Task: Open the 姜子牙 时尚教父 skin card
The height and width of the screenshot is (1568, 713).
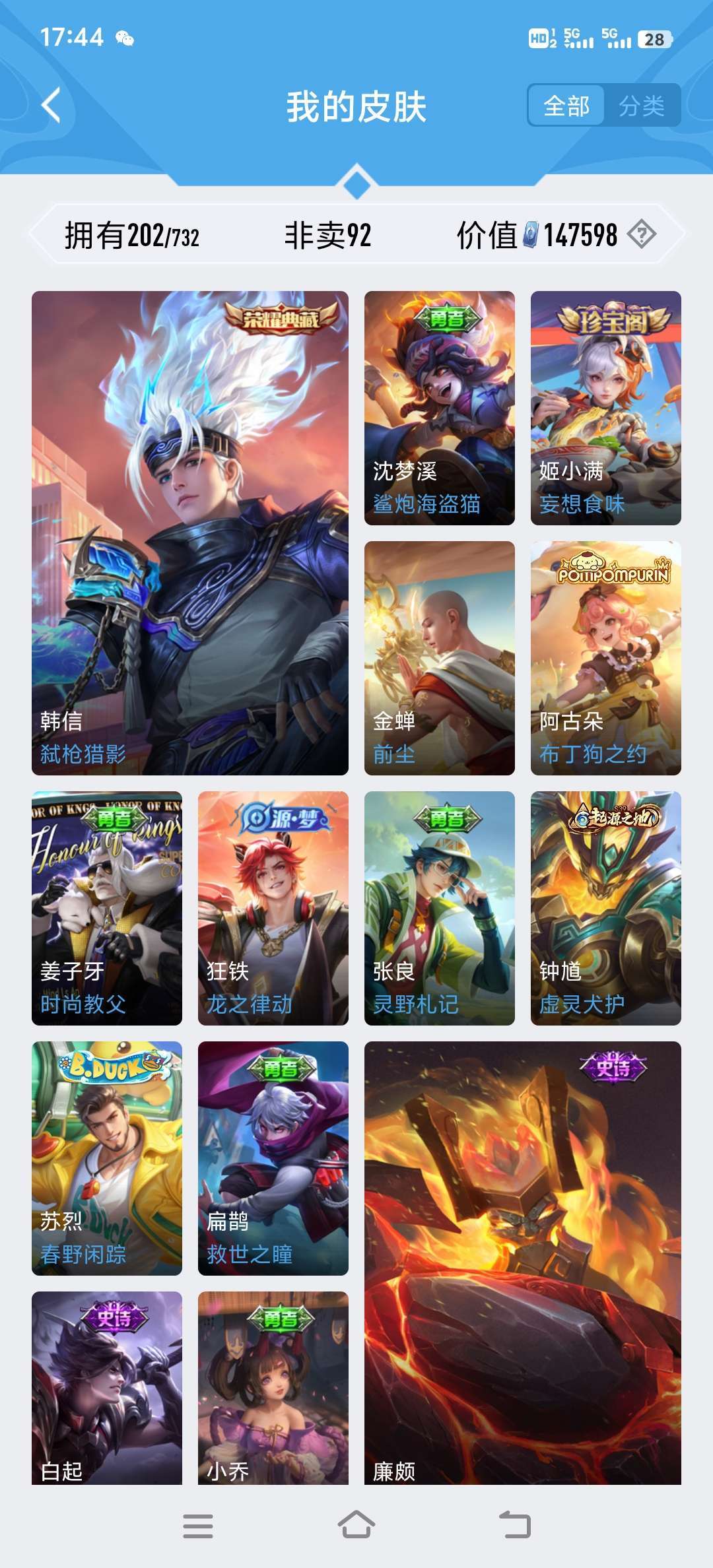Action: [x=107, y=908]
